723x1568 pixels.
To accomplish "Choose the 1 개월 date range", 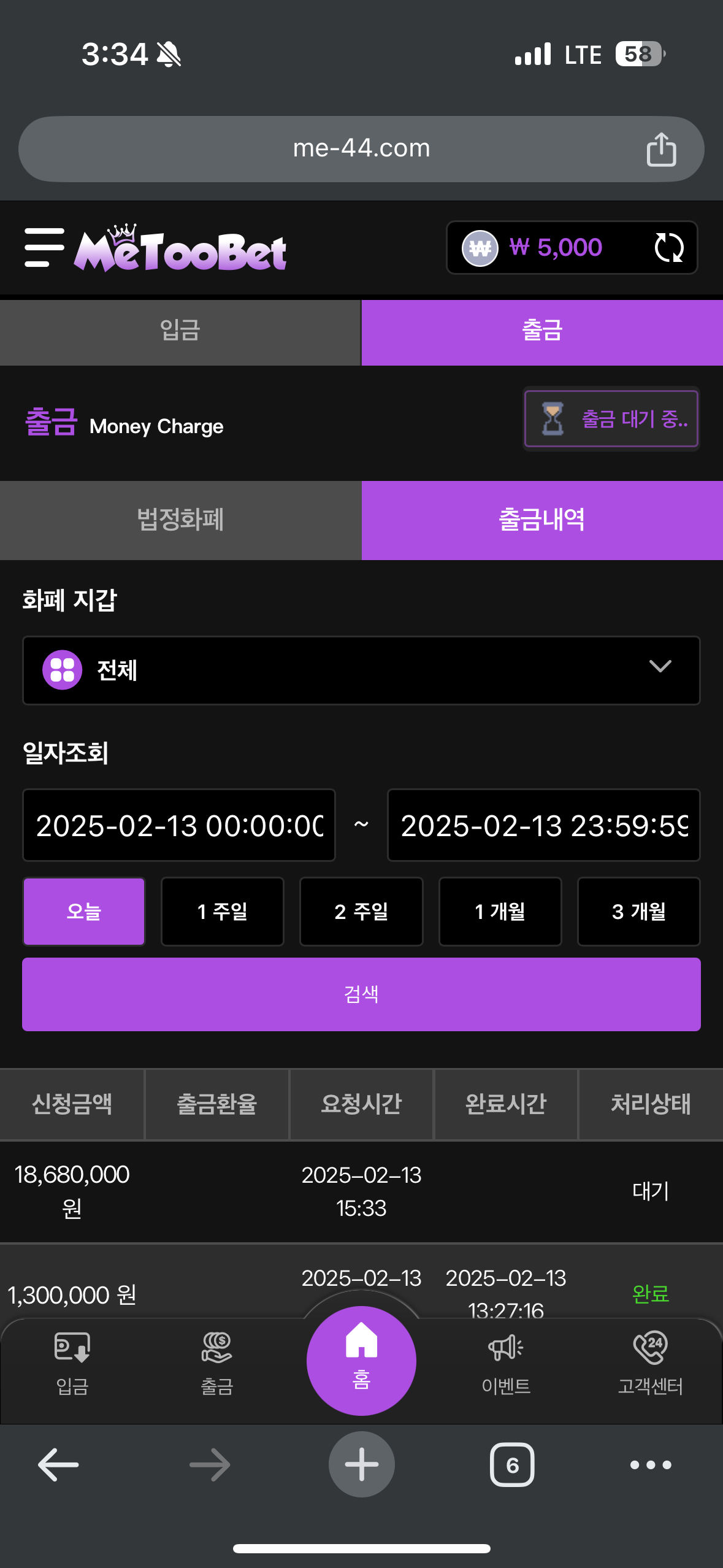I will tap(500, 912).
